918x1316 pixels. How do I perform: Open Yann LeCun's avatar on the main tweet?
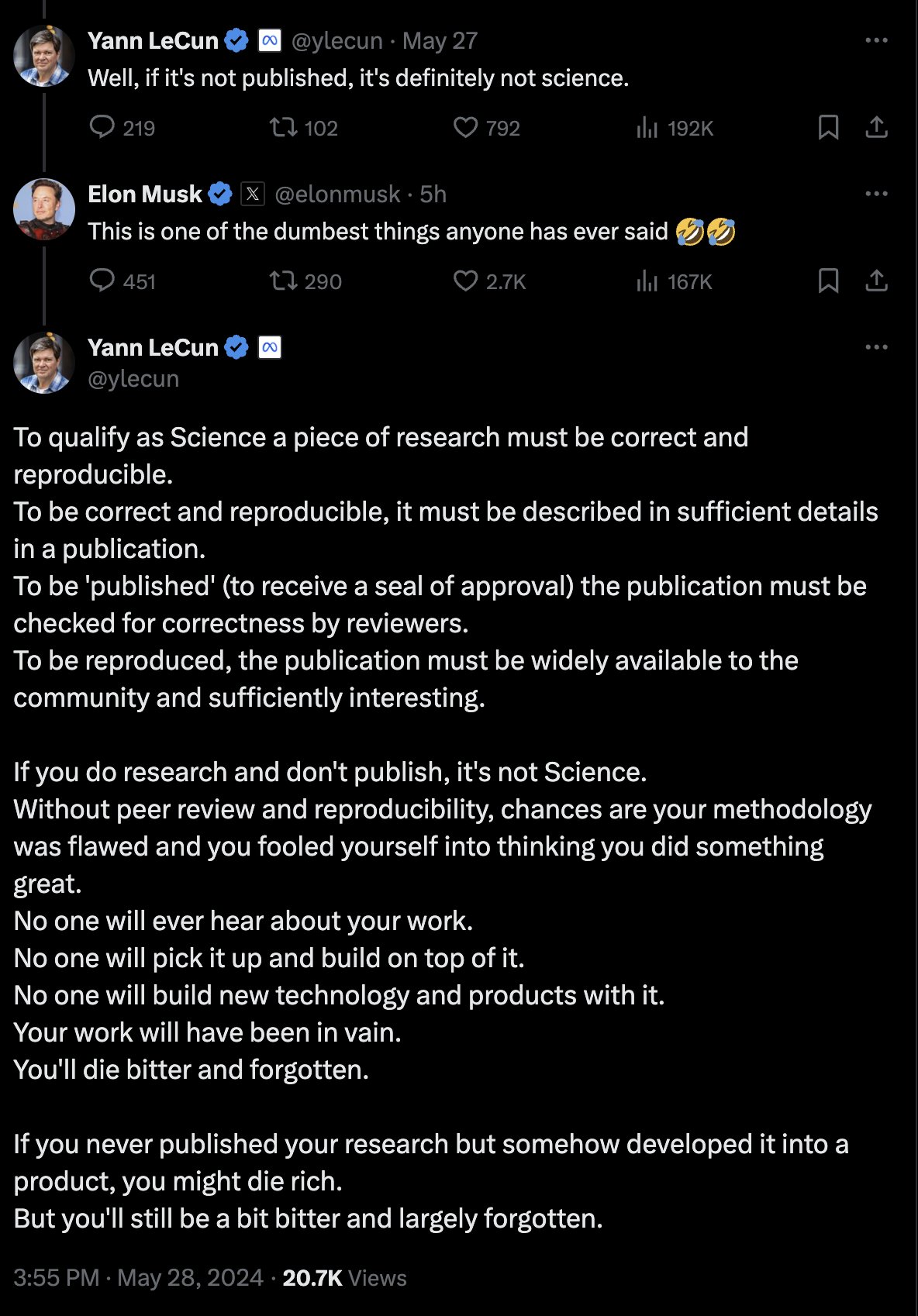point(44,363)
